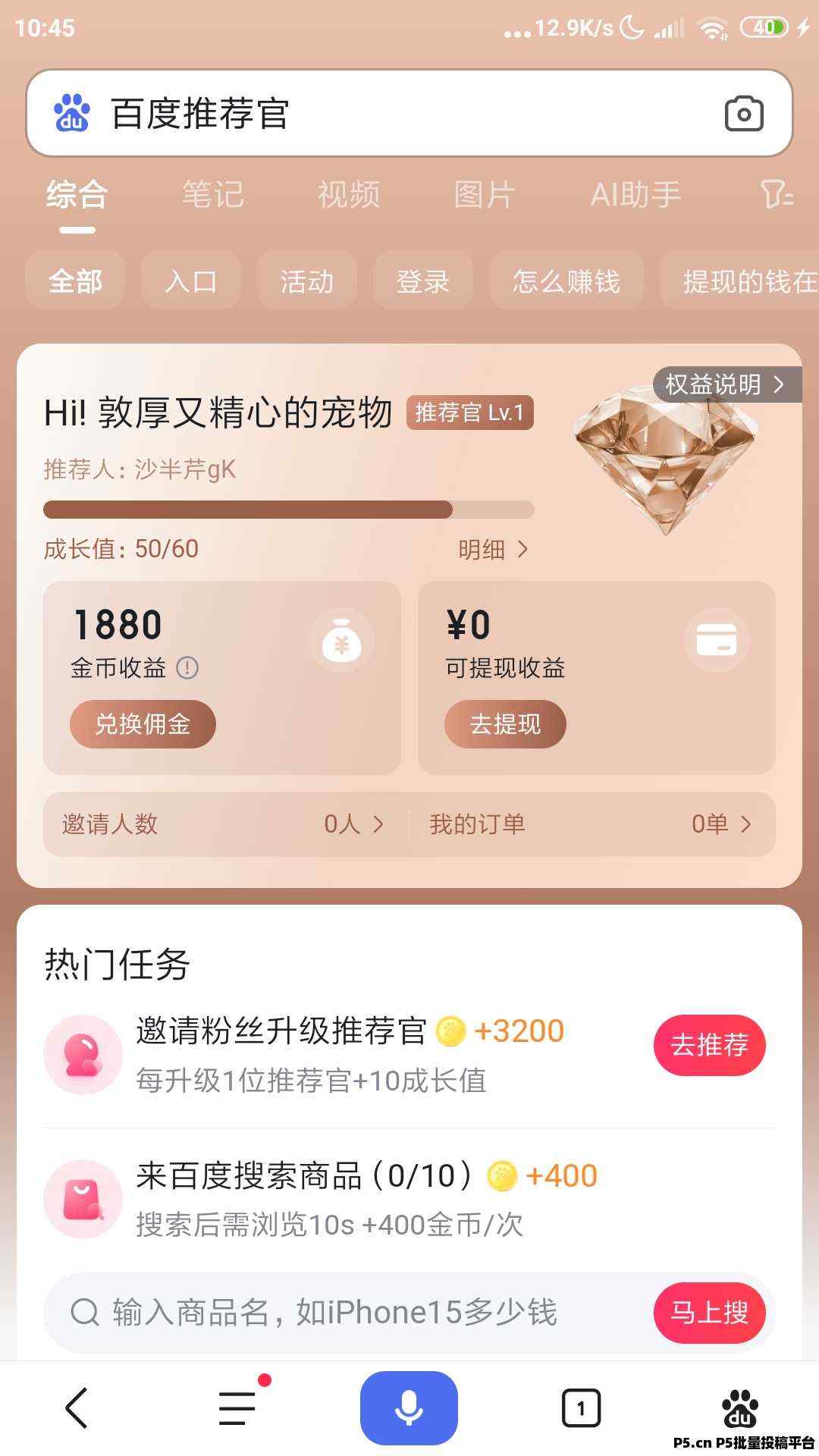This screenshot has height=1456, width=819.
Task: Start voice search with the microphone
Action: 409,1407
